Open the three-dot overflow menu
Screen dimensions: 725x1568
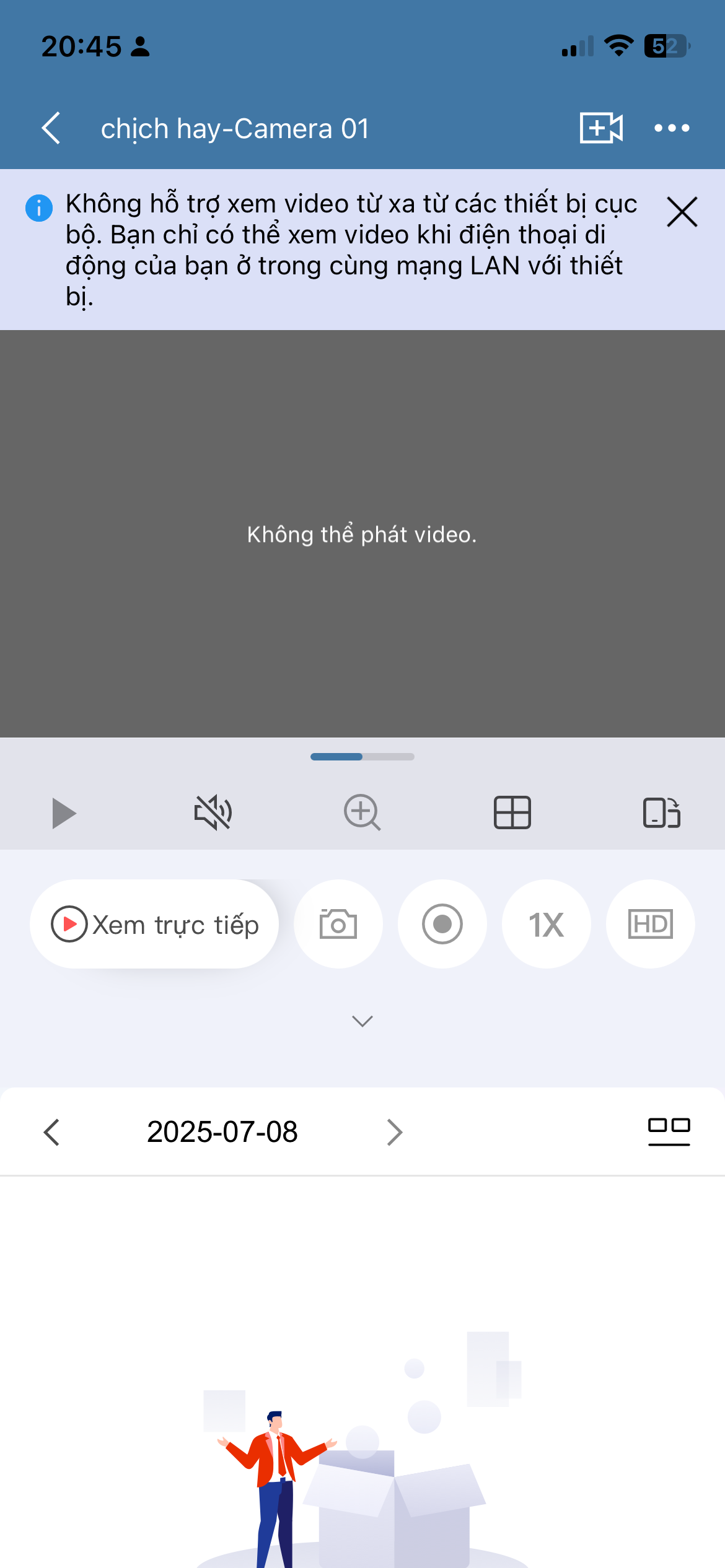click(x=672, y=128)
